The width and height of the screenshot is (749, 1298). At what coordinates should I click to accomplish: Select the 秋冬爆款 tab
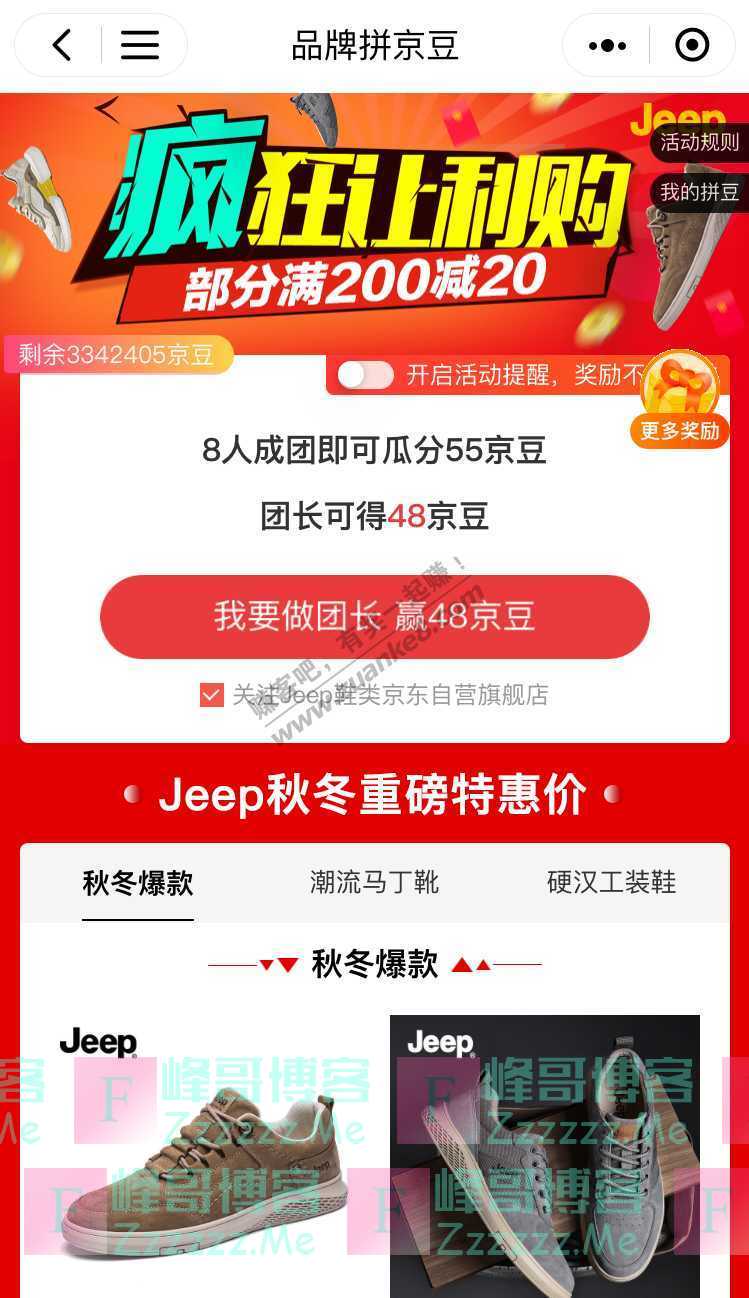(x=138, y=883)
